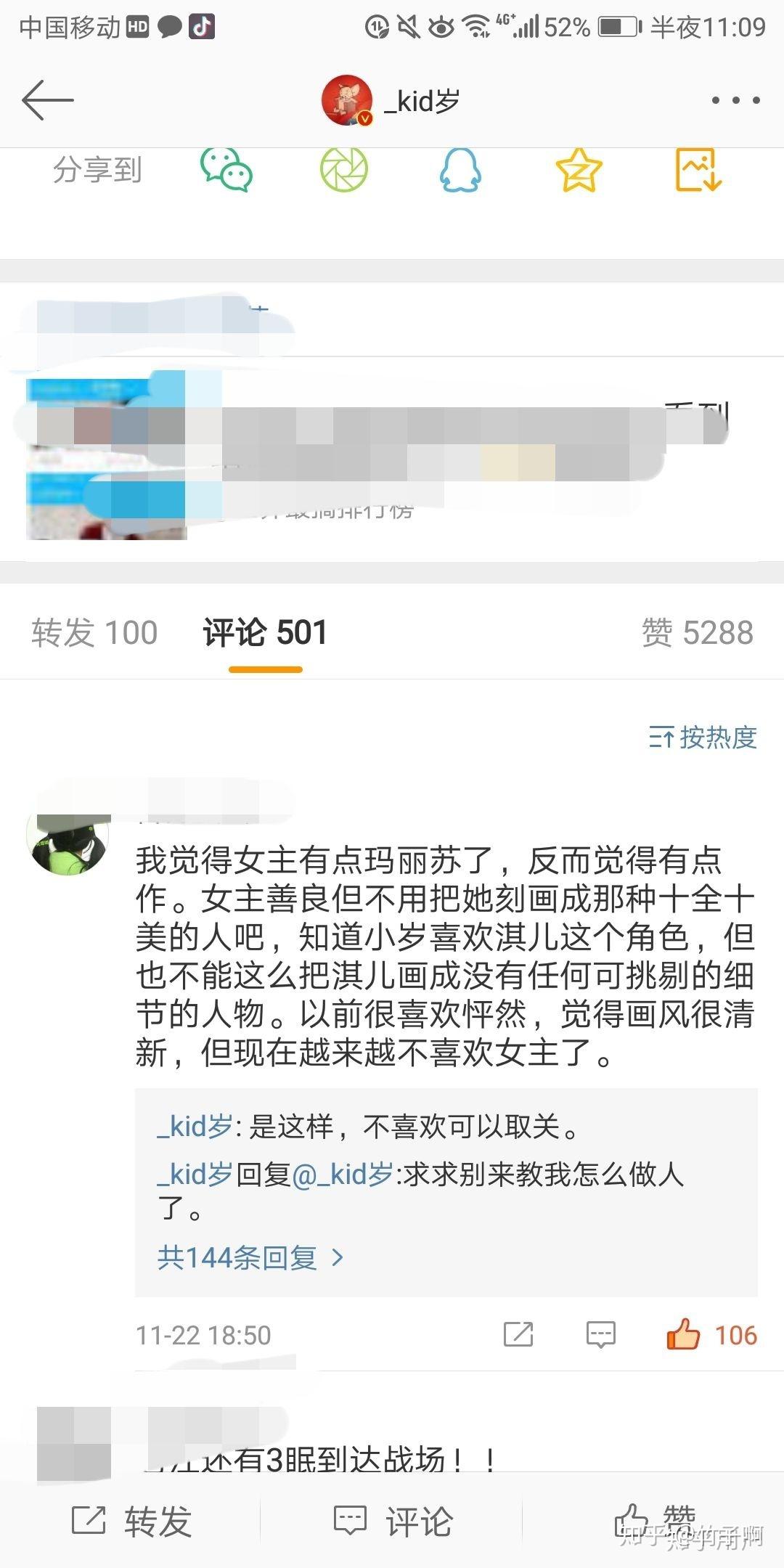Share the post to QQ
The width and height of the screenshot is (784, 1568).
tap(460, 170)
